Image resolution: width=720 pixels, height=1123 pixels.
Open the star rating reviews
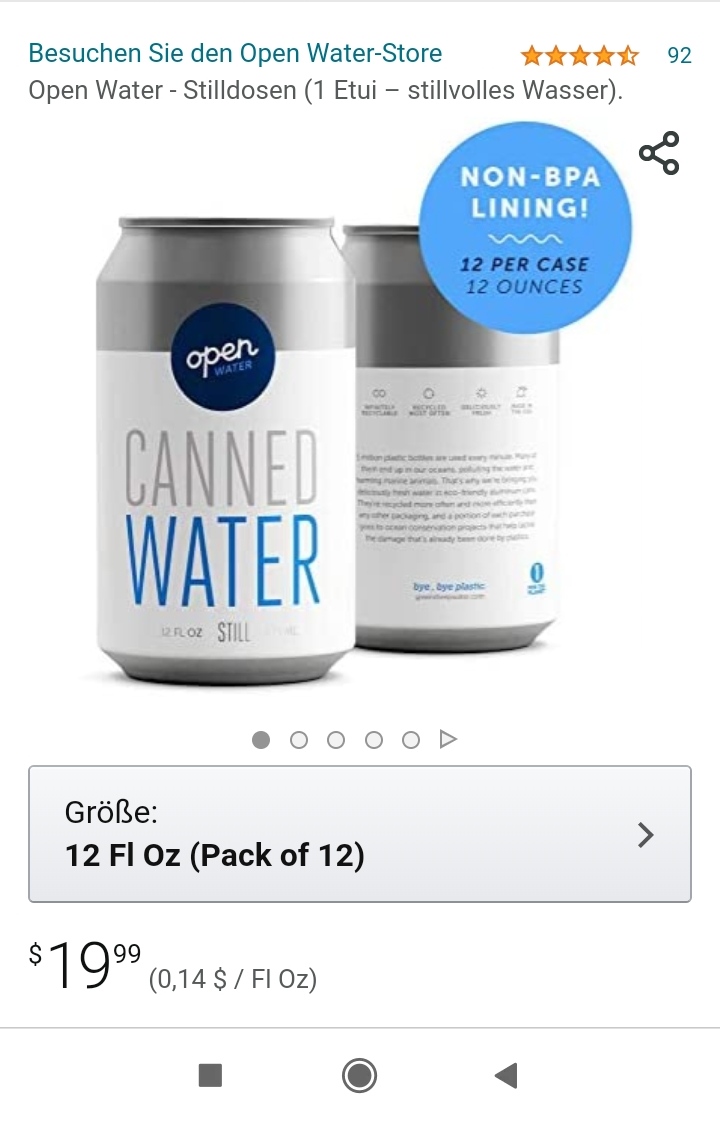[x=579, y=55]
